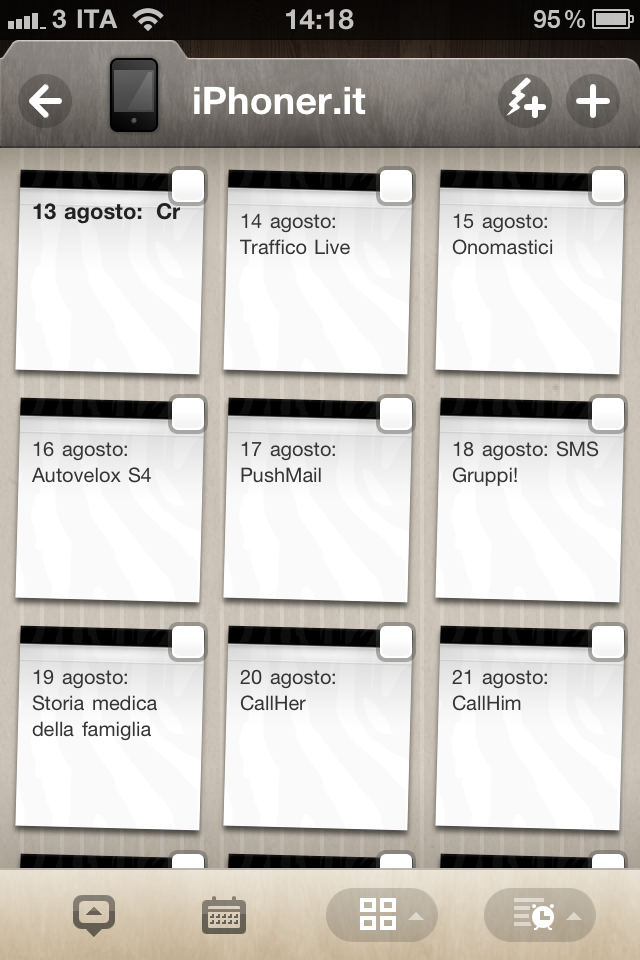
Task: Tap the quick add lightning icon
Action: [x=524, y=101]
